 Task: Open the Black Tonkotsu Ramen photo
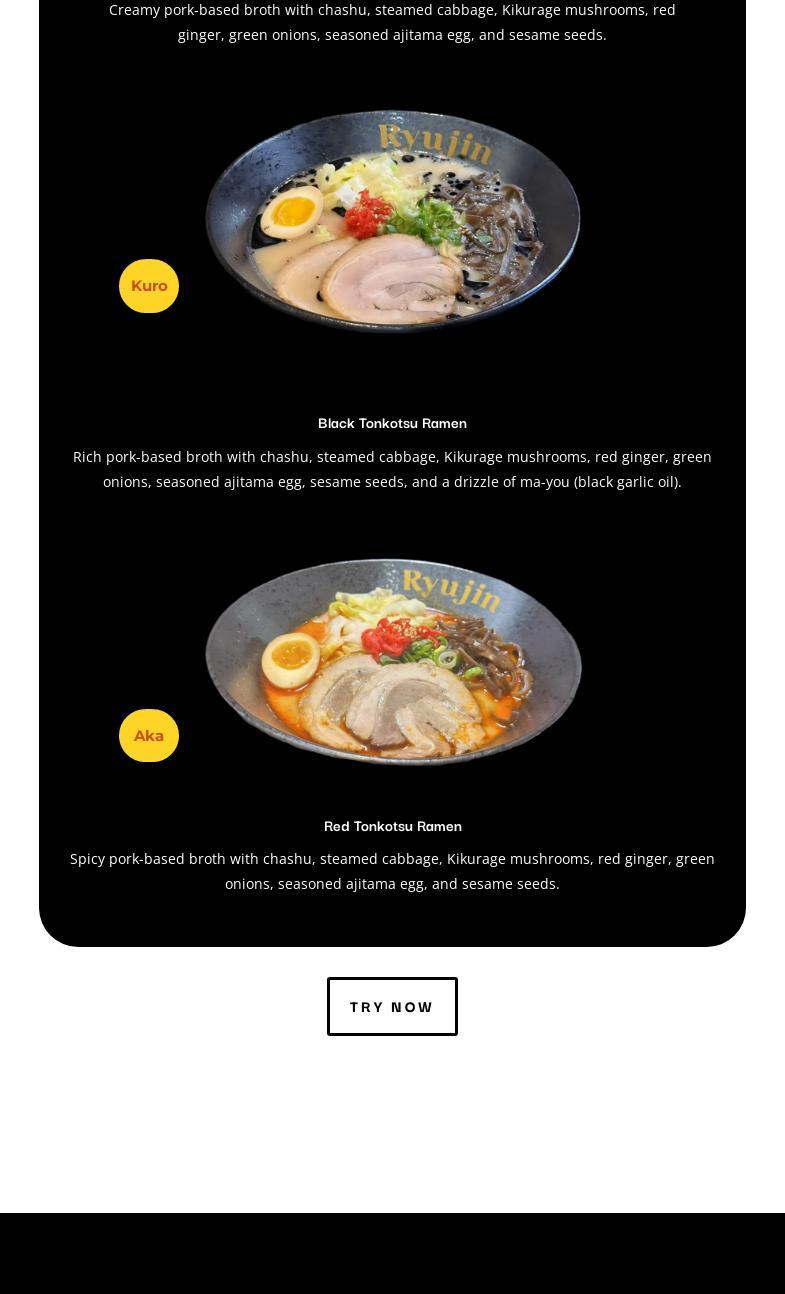pyautogui.click(x=392, y=222)
